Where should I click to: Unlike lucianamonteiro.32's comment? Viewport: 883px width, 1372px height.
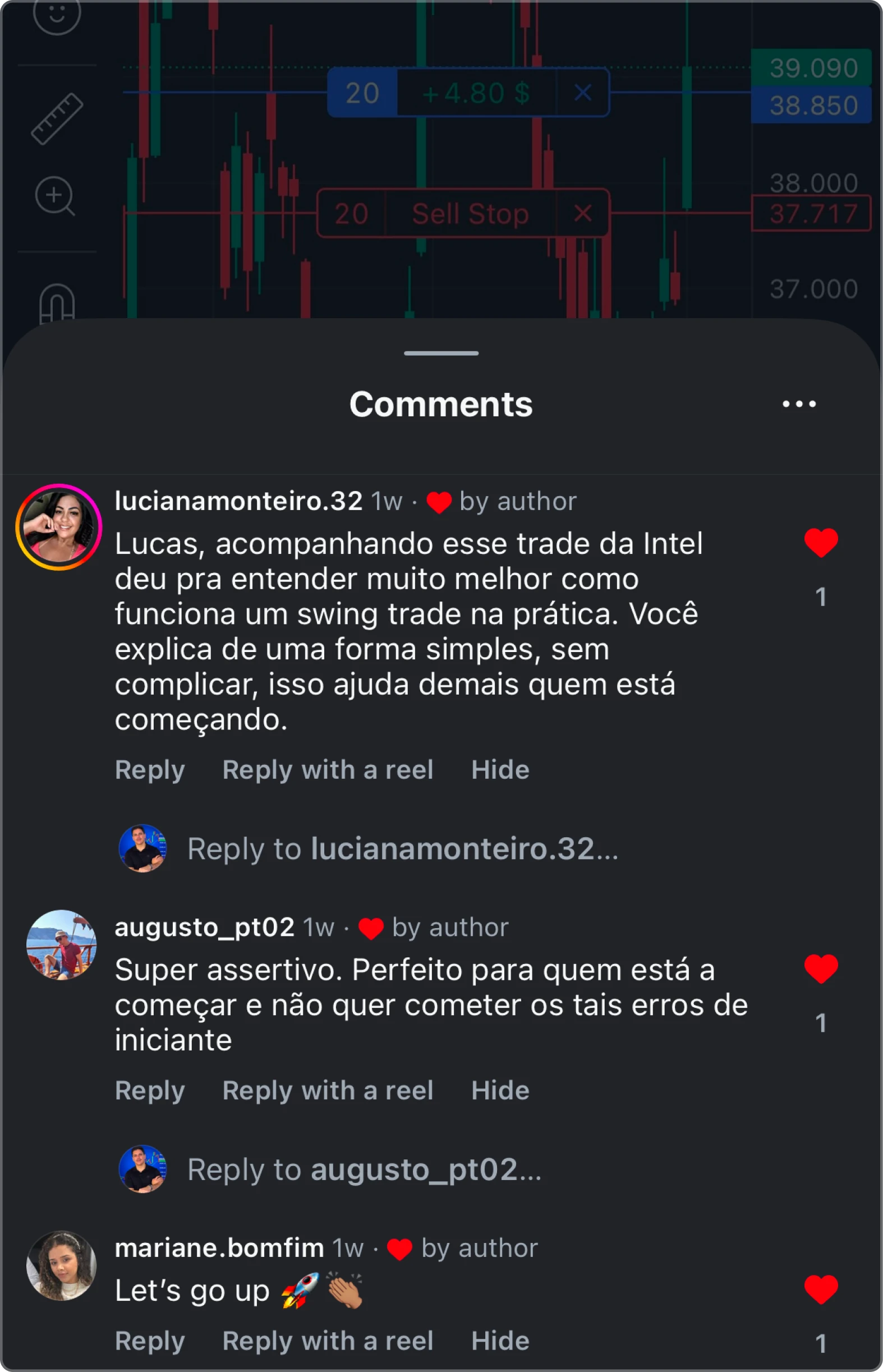[x=821, y=543]
